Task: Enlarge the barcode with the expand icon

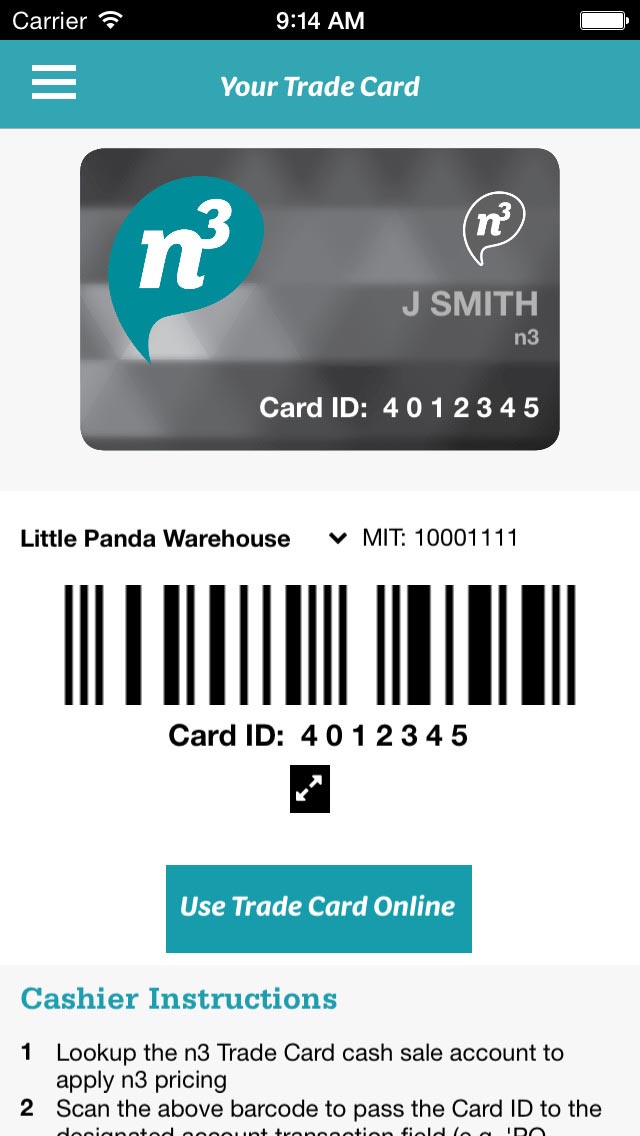Action: (x=310, y=789)
